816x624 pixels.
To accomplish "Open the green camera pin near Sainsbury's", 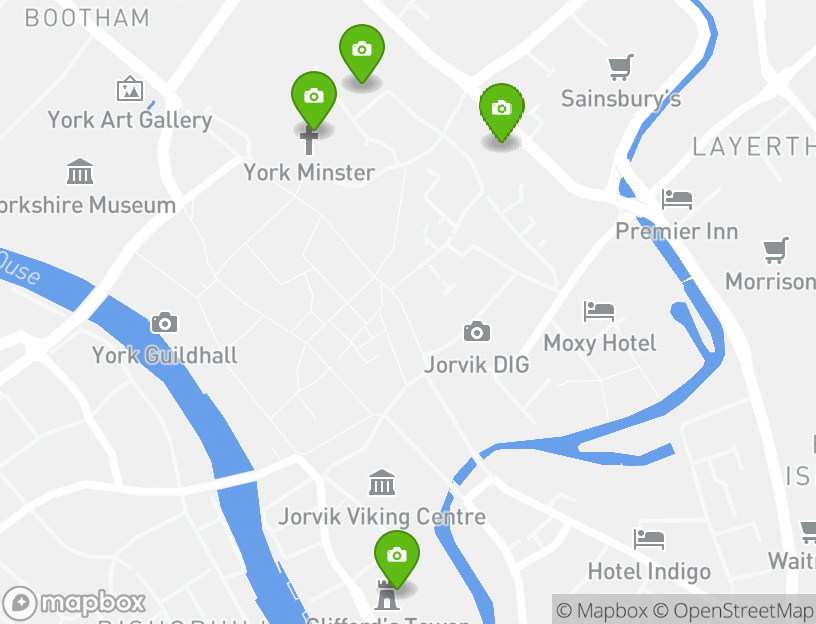I will [x=501, y=108].
